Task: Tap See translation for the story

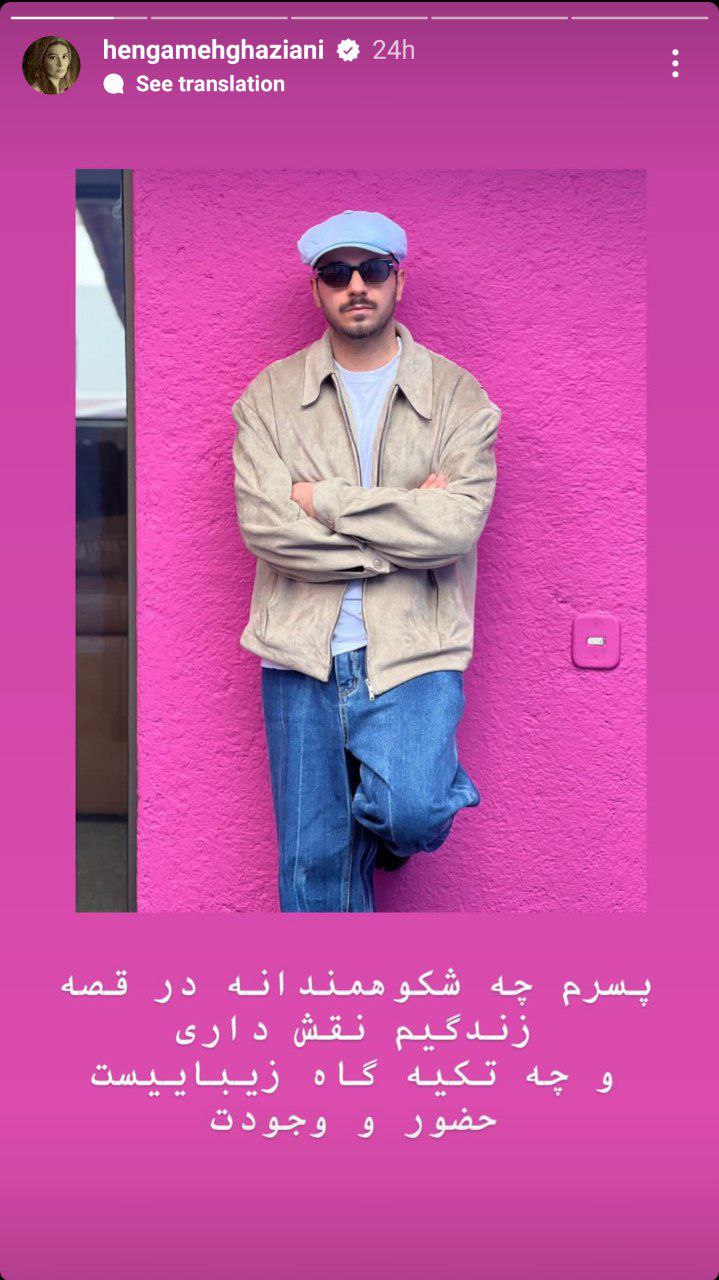Action: (209, 84)
